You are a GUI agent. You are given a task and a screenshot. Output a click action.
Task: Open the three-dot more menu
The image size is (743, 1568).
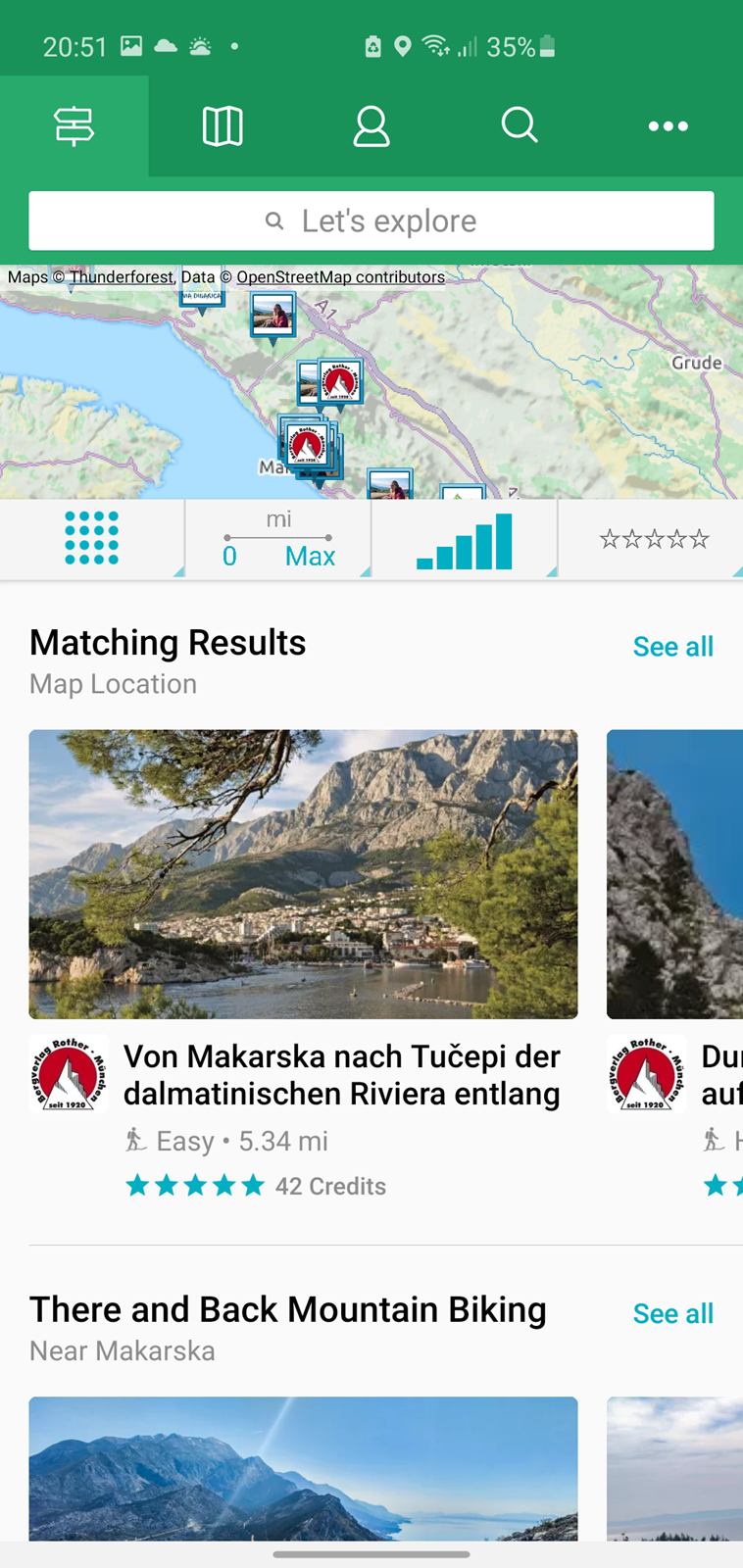[669, 126]
